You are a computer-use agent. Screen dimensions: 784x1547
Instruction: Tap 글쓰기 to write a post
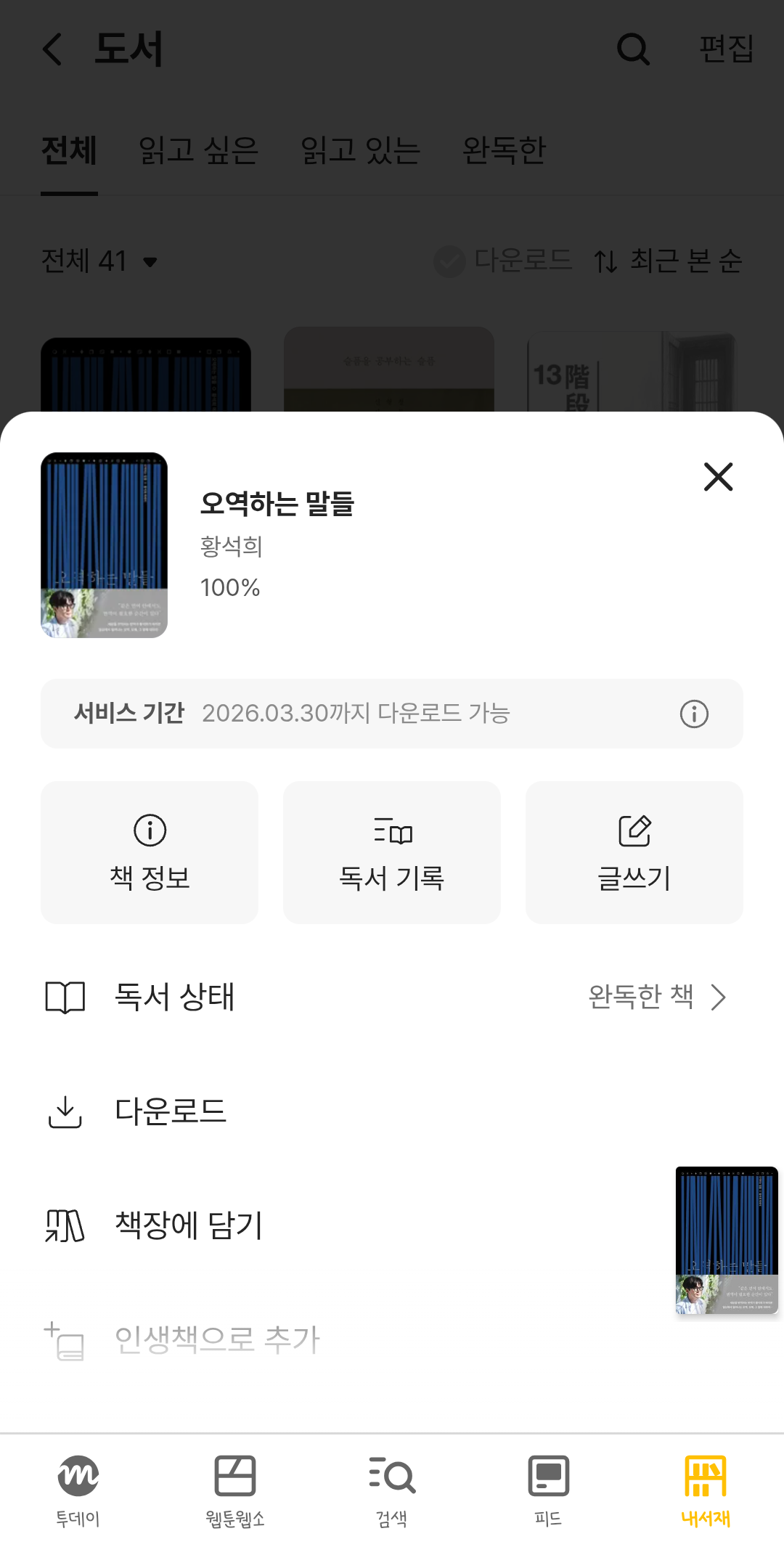(634, 852)
